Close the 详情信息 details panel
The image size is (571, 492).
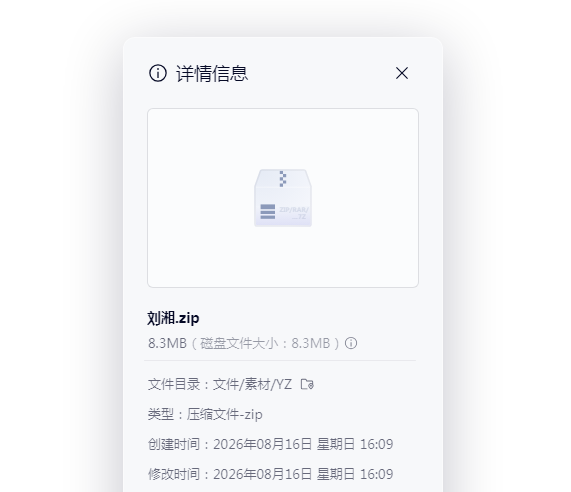click(x=402, y=73)
